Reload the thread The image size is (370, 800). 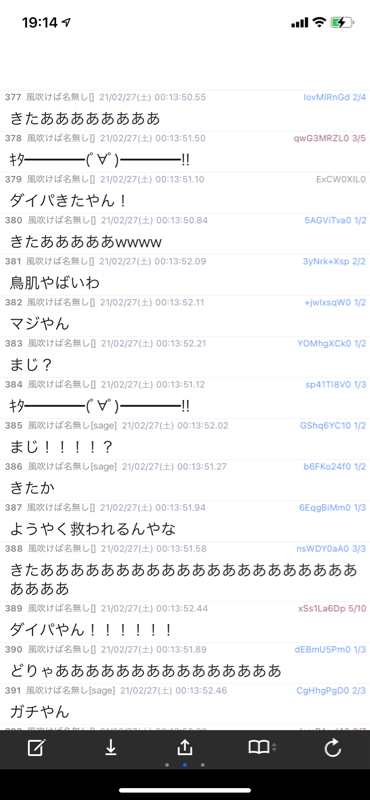[333, 748]
